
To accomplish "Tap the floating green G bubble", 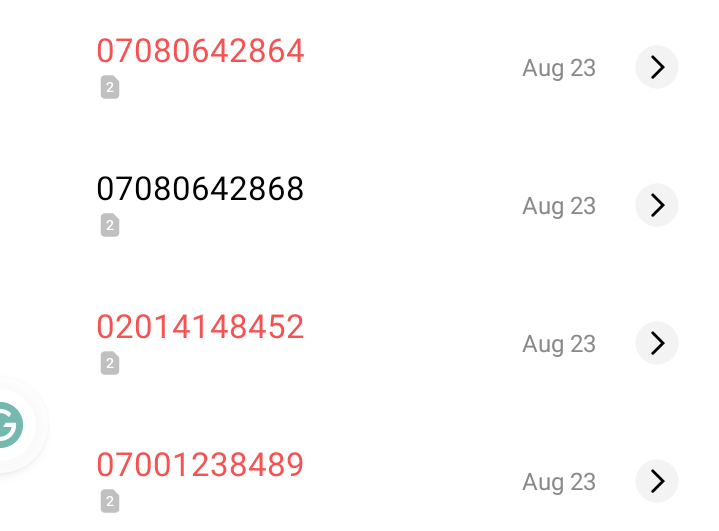I will (10, 425).
